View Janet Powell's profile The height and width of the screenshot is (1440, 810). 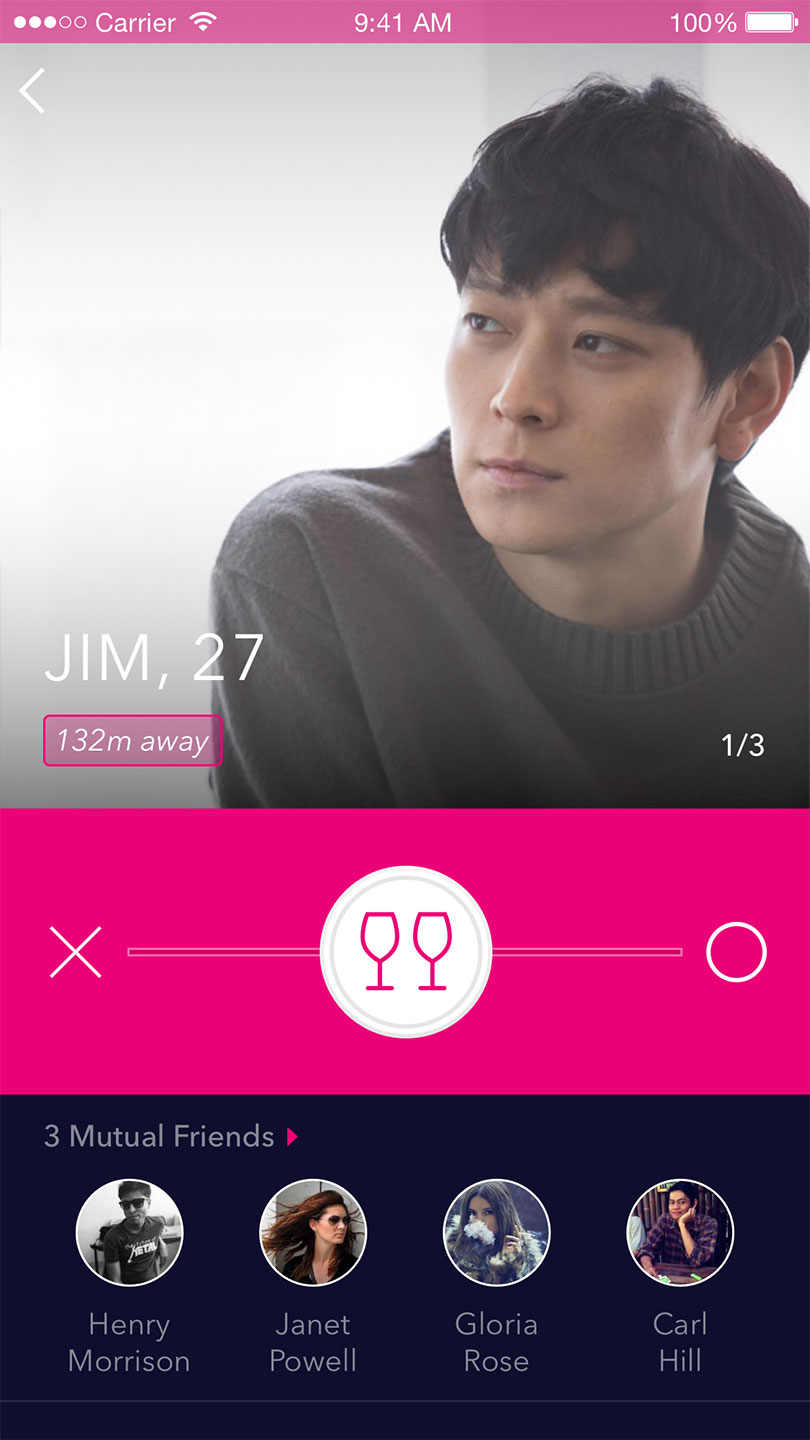pos(313,1232)
